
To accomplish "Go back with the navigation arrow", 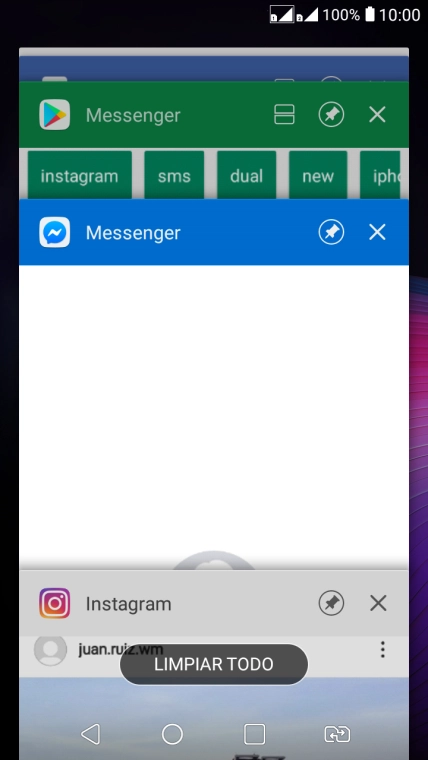I will [90, 734].
